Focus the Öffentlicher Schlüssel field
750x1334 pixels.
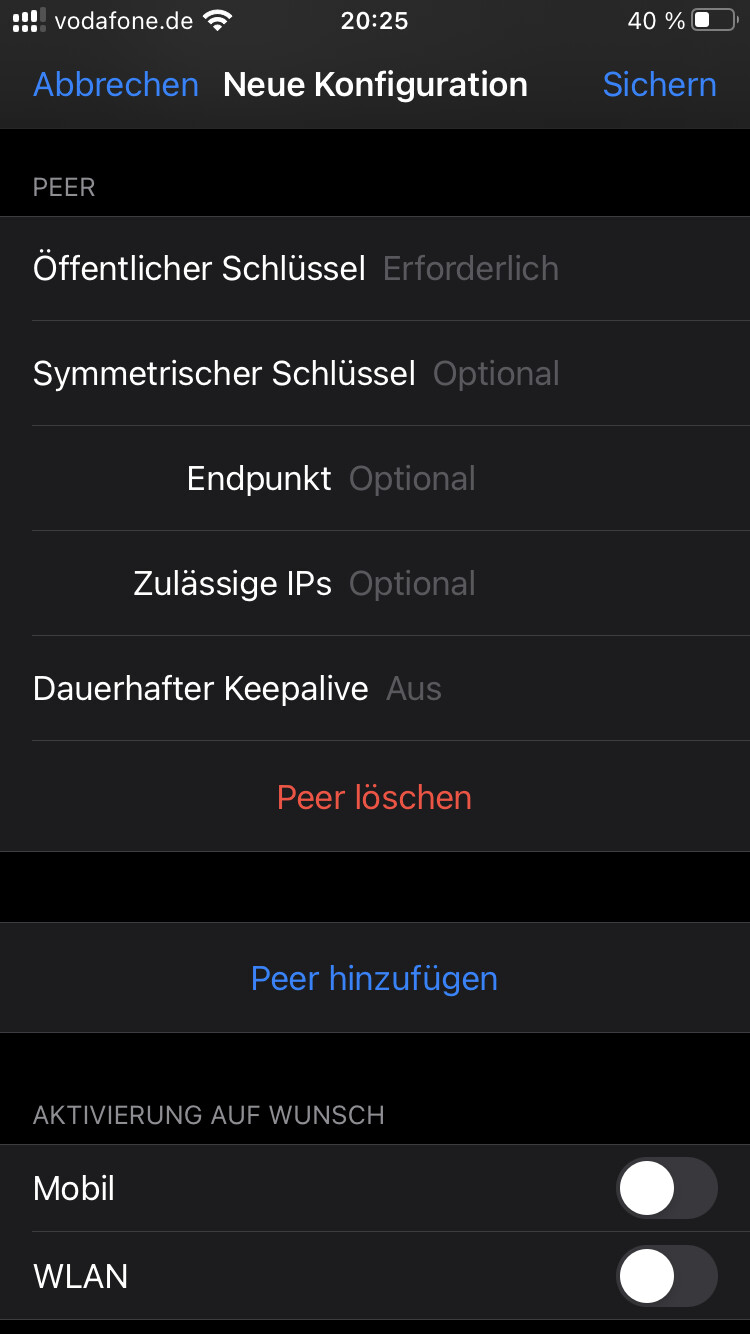click(560, 269)
